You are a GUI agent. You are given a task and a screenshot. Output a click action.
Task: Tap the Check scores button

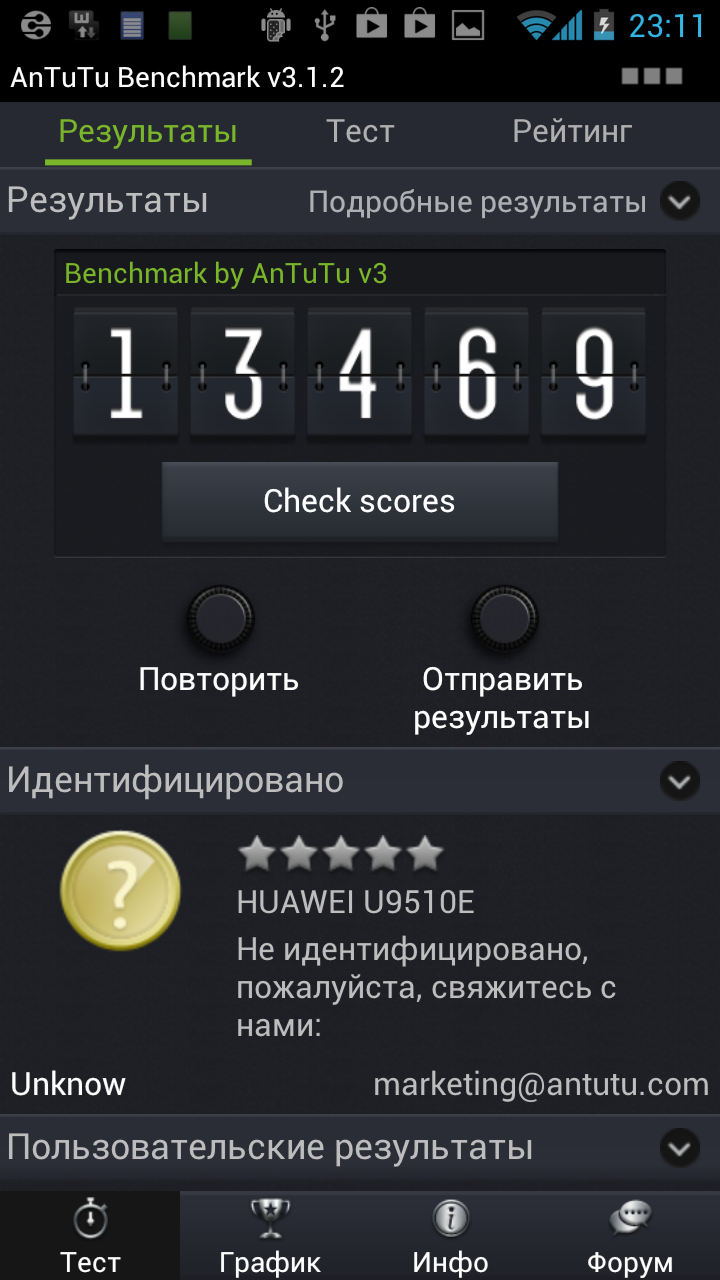click(x=359, y=501)
